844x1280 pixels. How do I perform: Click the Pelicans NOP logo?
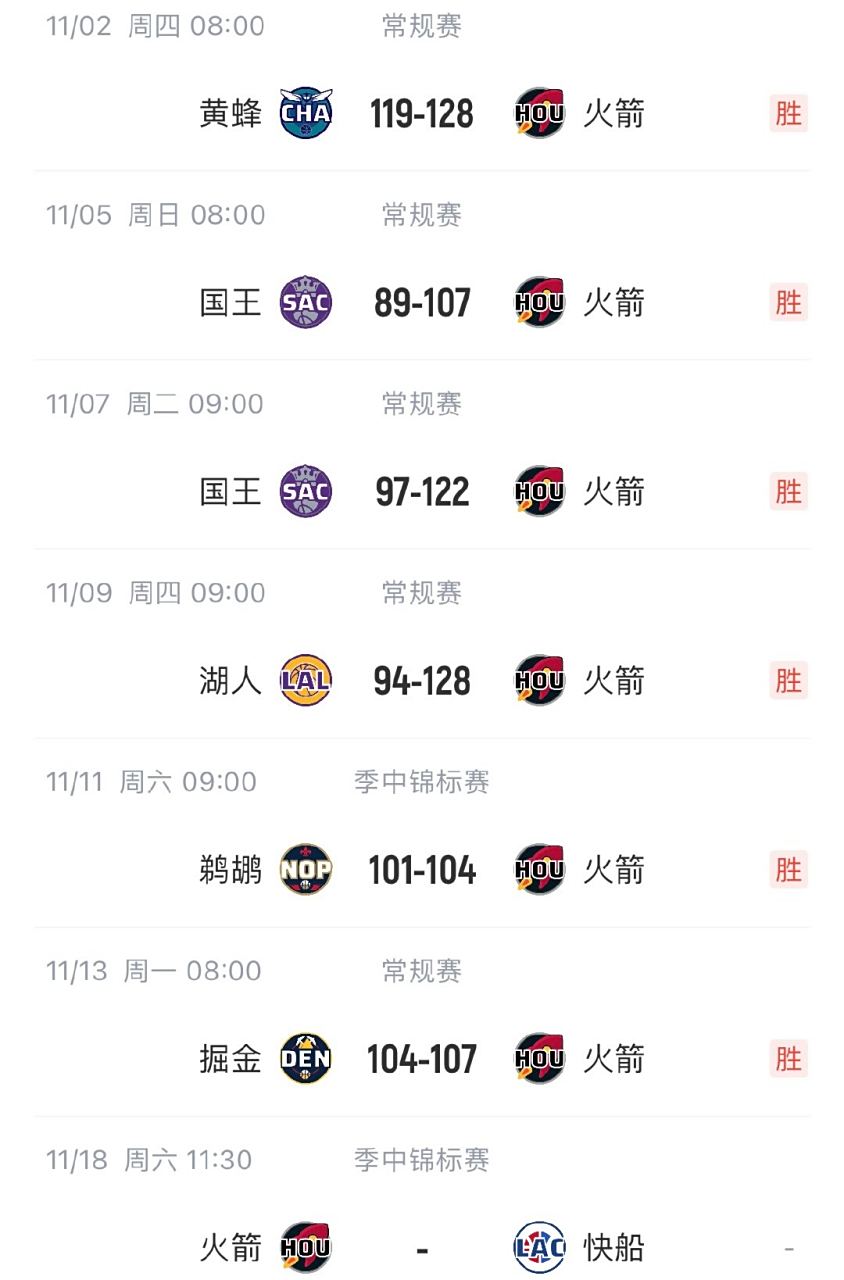[307, 869]
